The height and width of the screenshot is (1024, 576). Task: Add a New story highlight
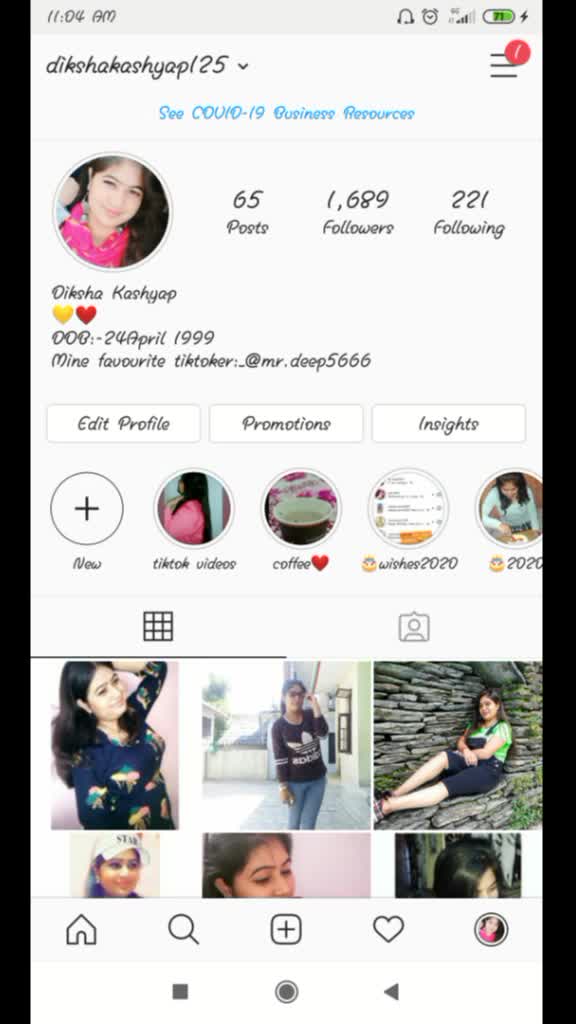click(x=87, y=509)
